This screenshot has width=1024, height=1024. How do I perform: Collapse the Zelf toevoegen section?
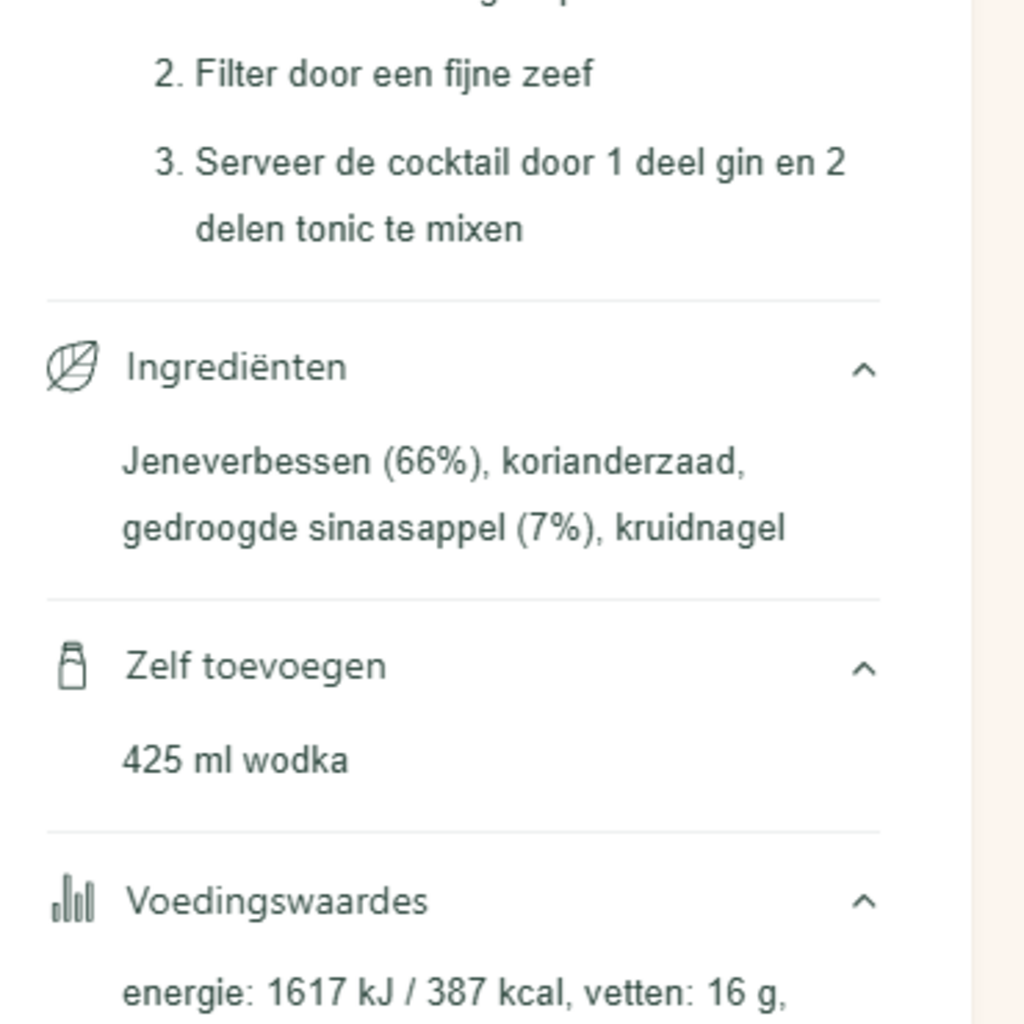coord(862,668)
